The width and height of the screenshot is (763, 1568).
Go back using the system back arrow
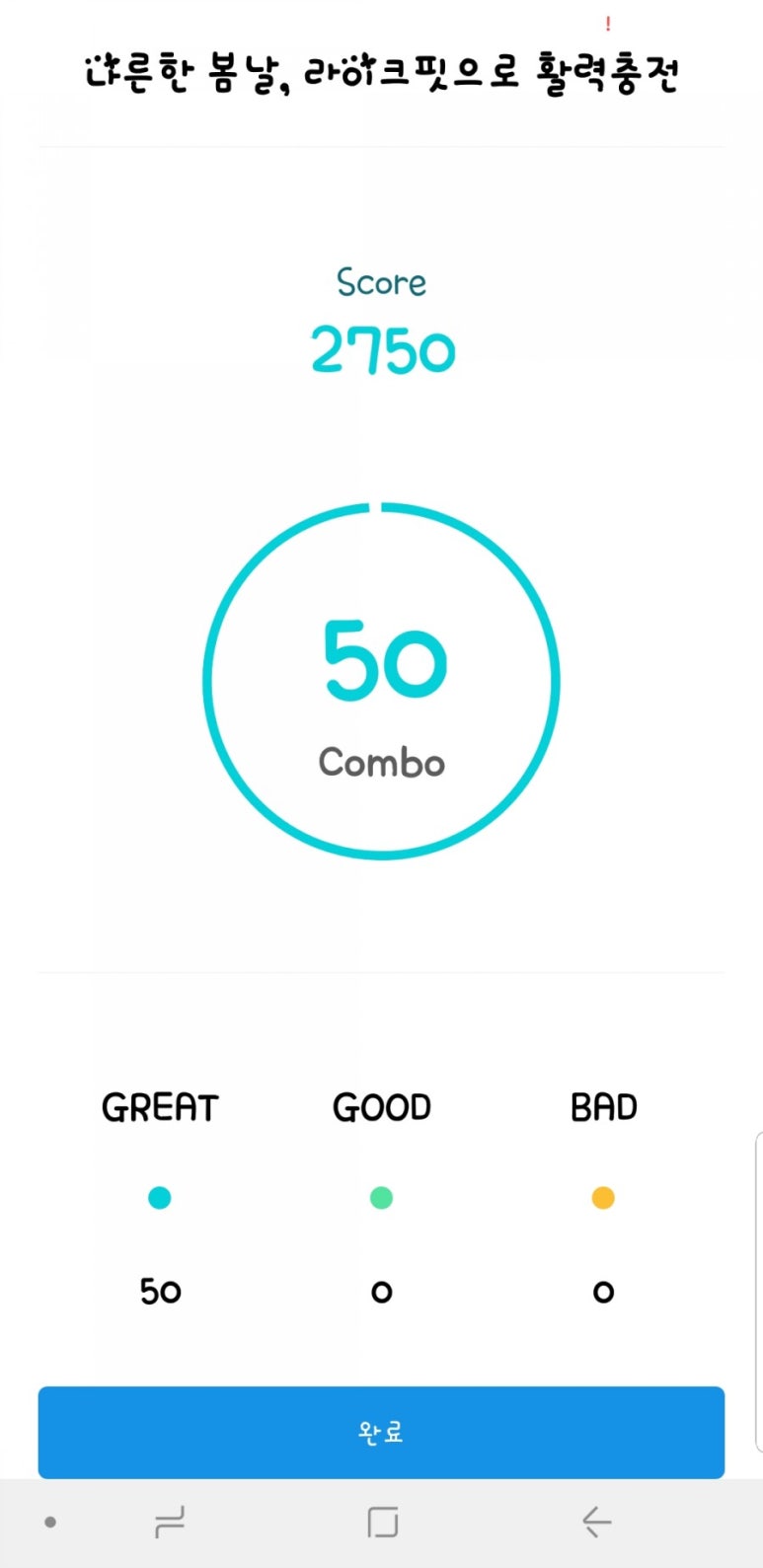[596, 1523]
